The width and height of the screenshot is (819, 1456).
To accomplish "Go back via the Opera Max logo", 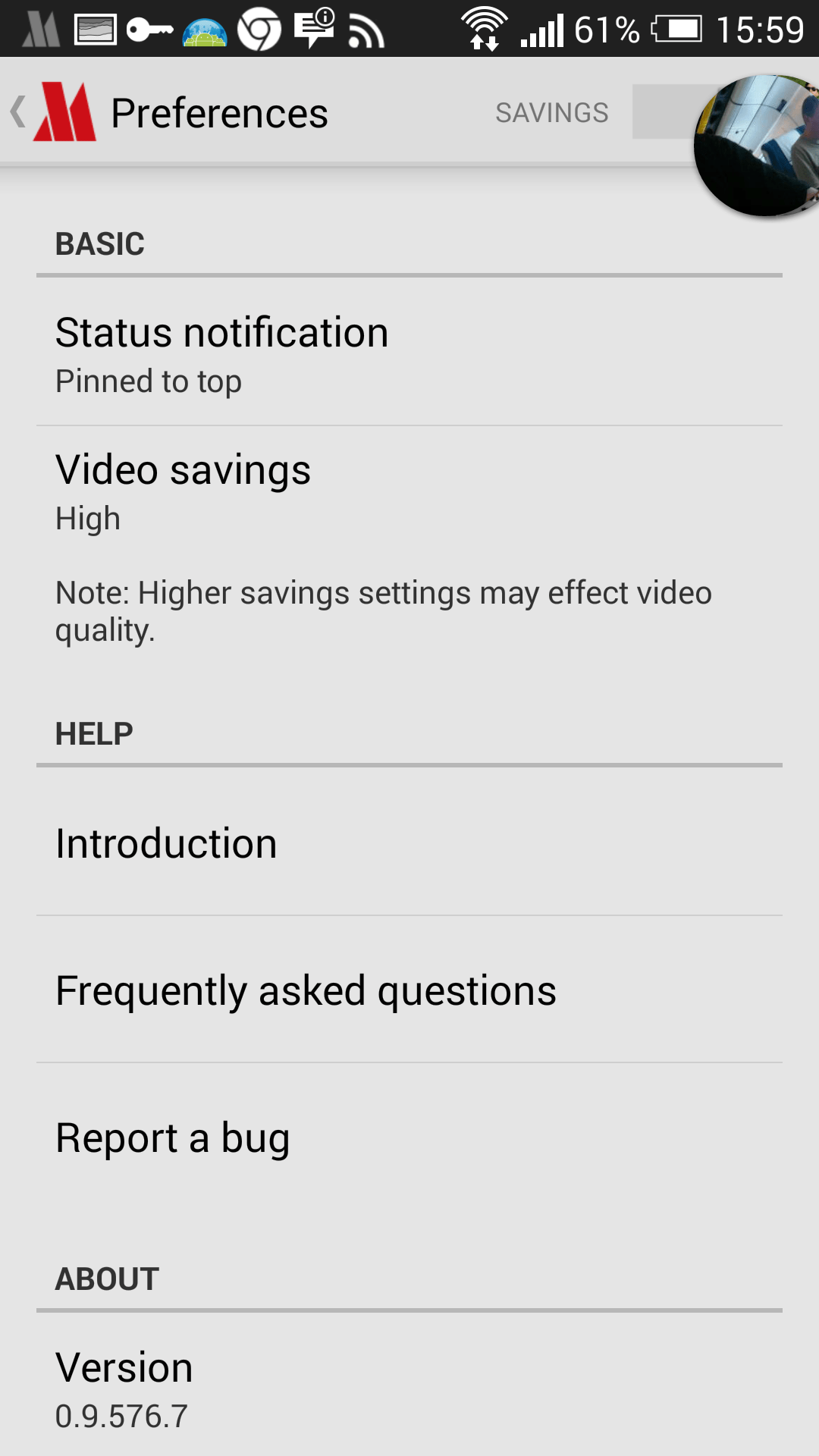I will [x=53, y=112].
